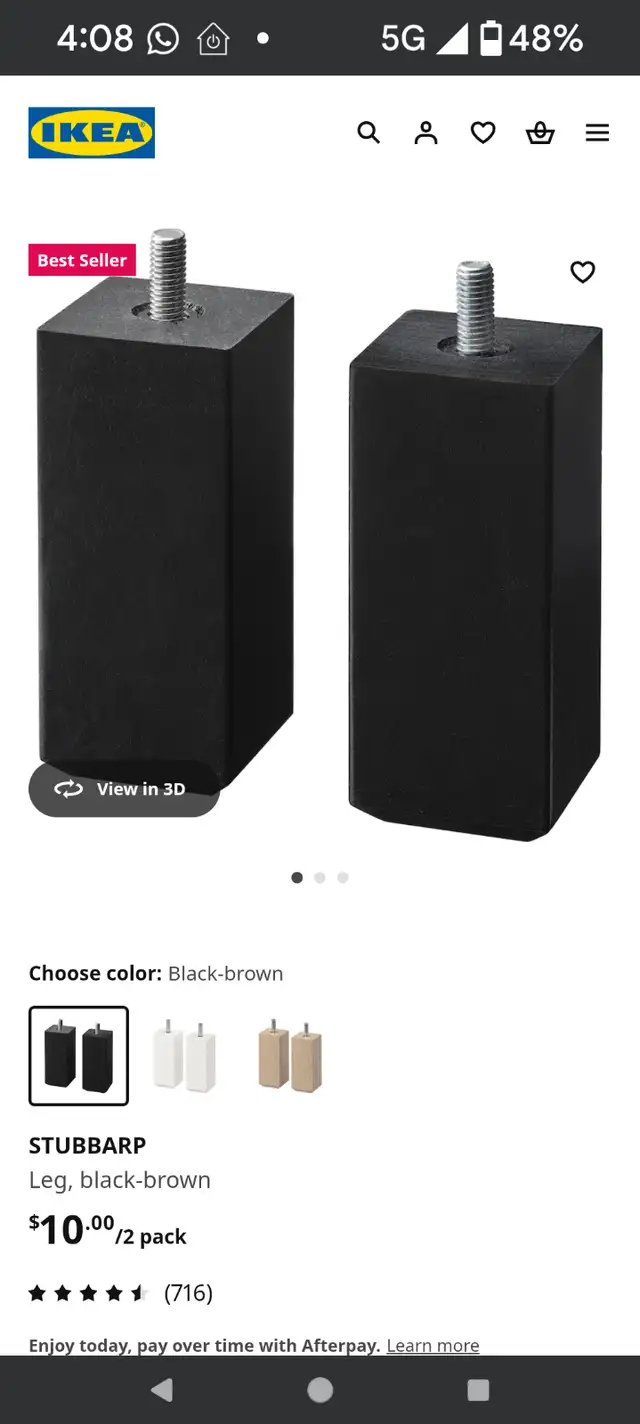Go back with system back button
The height and width of the screenshot is (1424, 640).
161,1390
